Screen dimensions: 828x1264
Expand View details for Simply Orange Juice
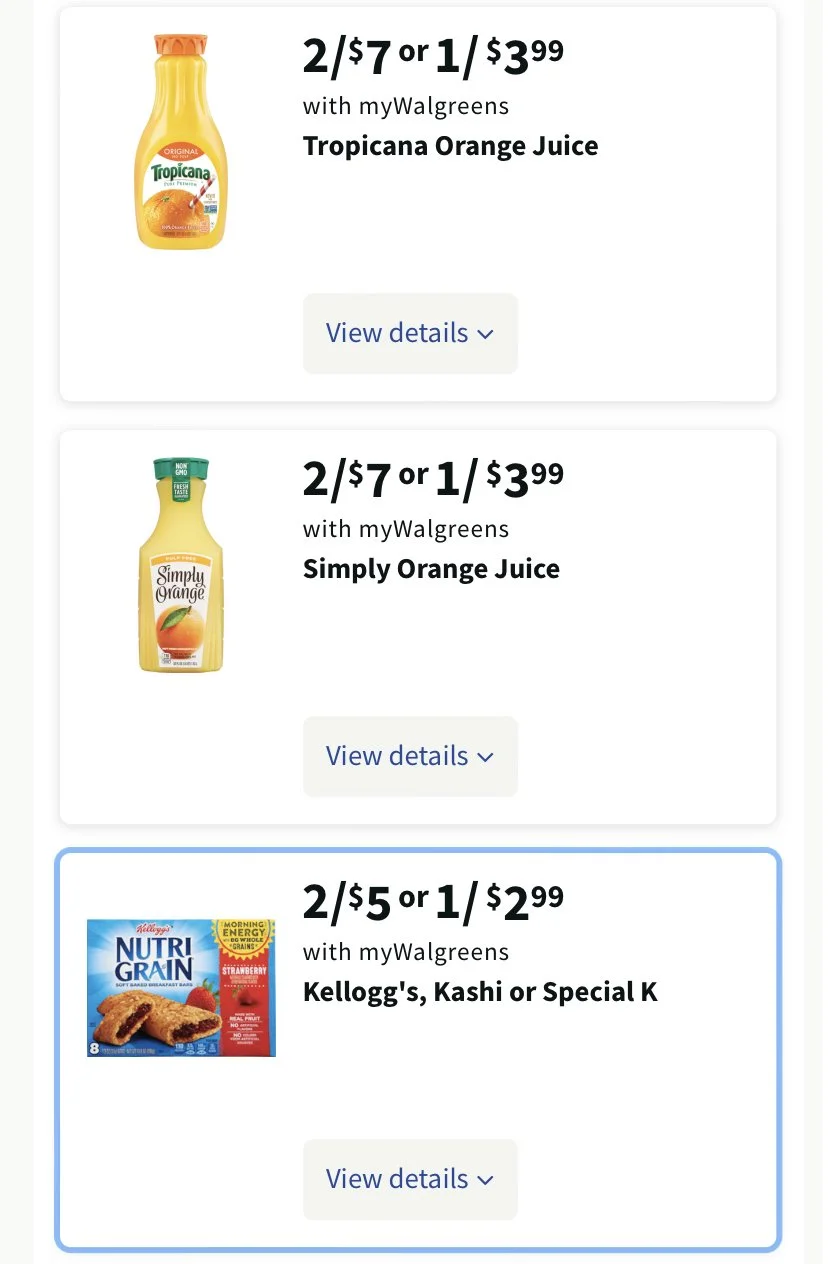410,756
